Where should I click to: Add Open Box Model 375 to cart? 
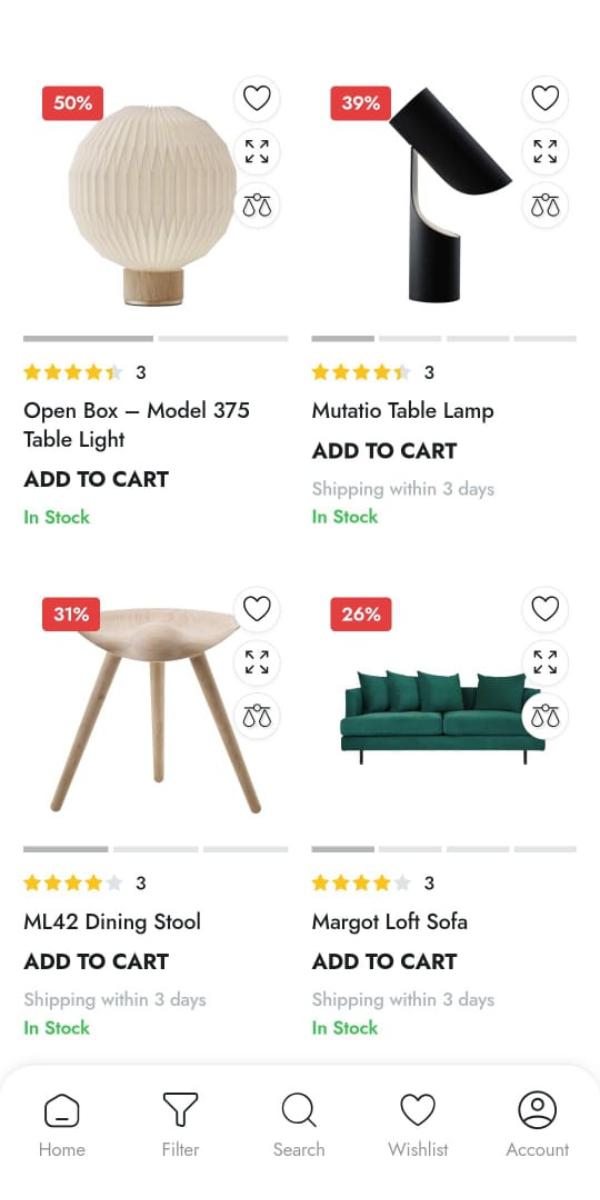96,479
